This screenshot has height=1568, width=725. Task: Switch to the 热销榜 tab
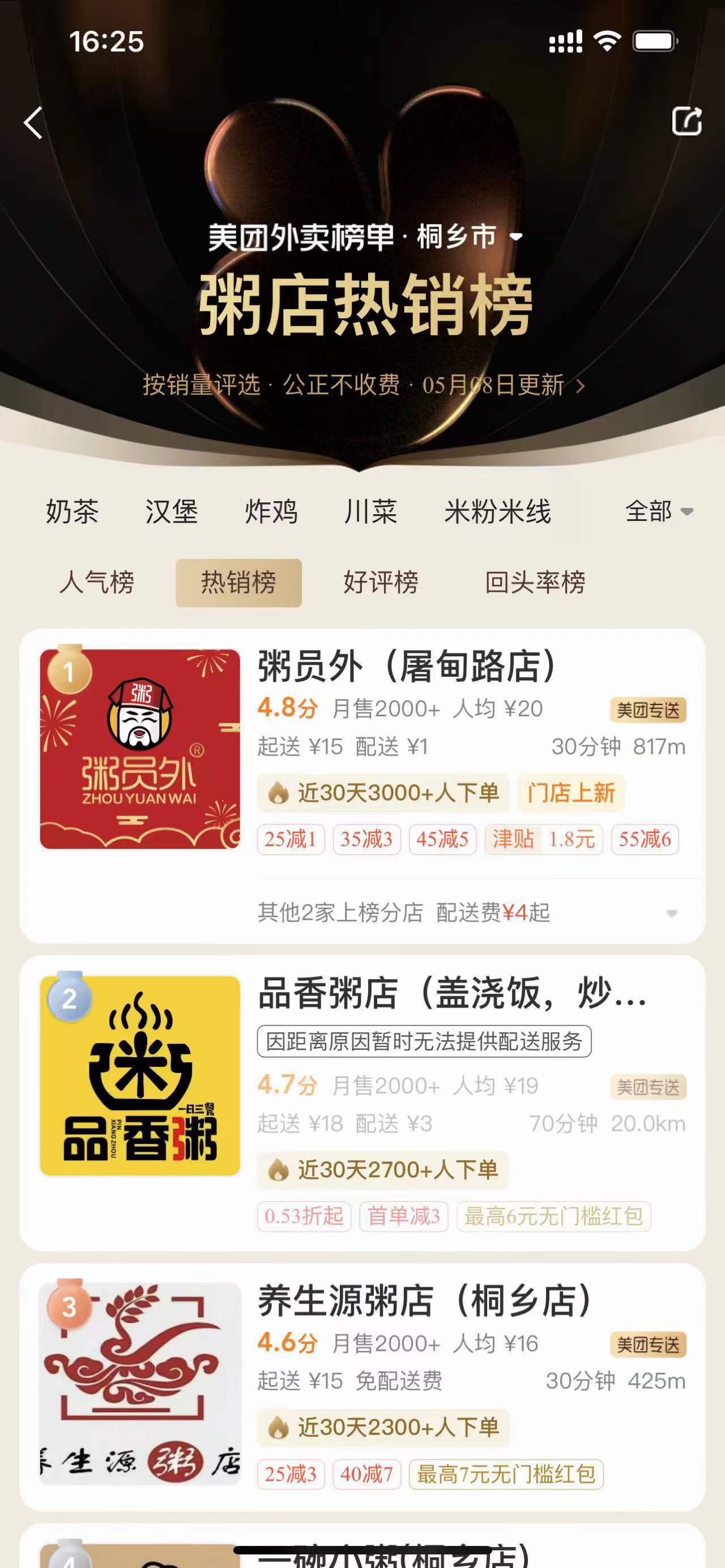click(x=238, y=583)
